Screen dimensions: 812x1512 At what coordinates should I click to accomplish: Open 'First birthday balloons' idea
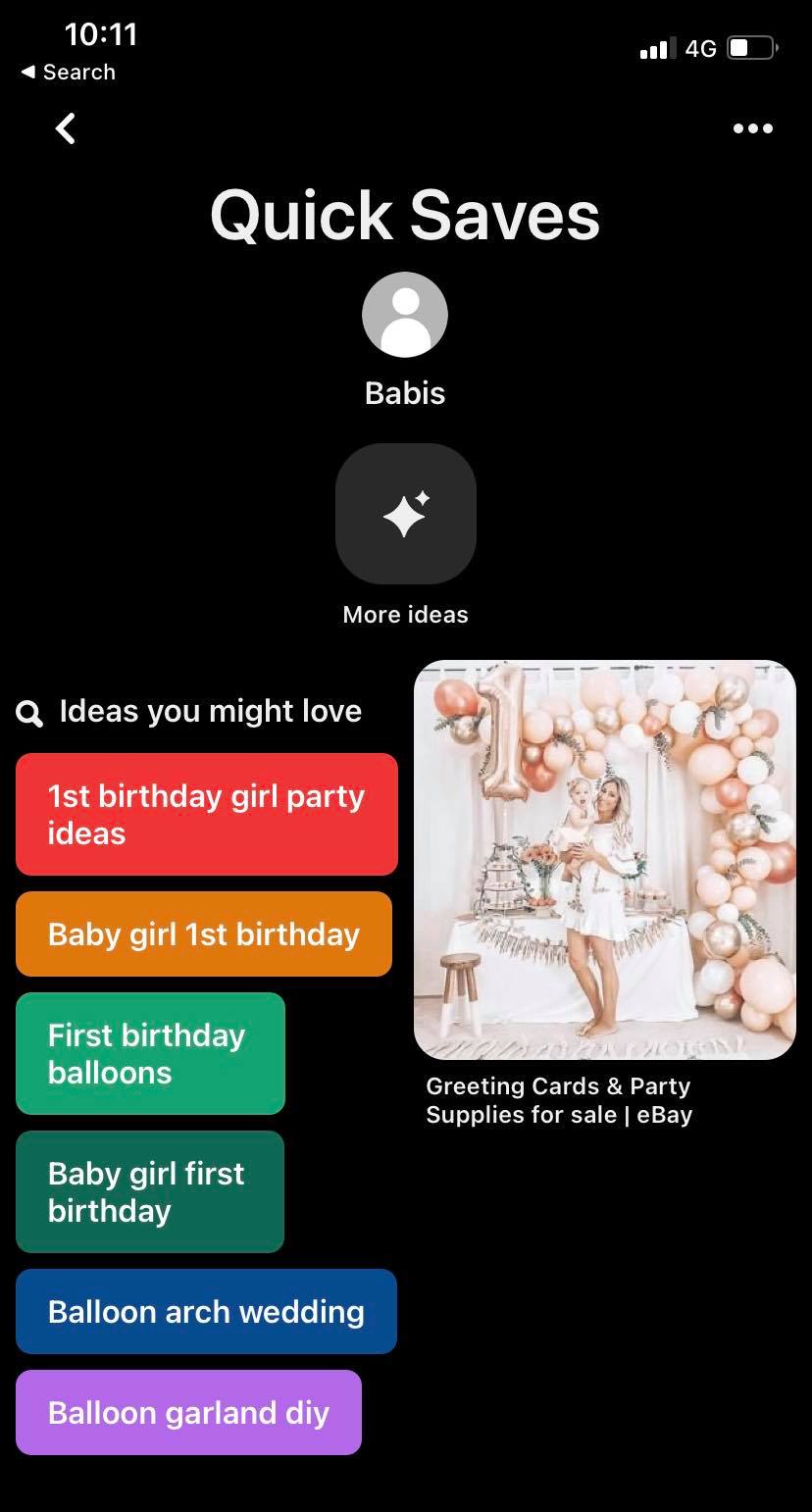point(150,1053)
